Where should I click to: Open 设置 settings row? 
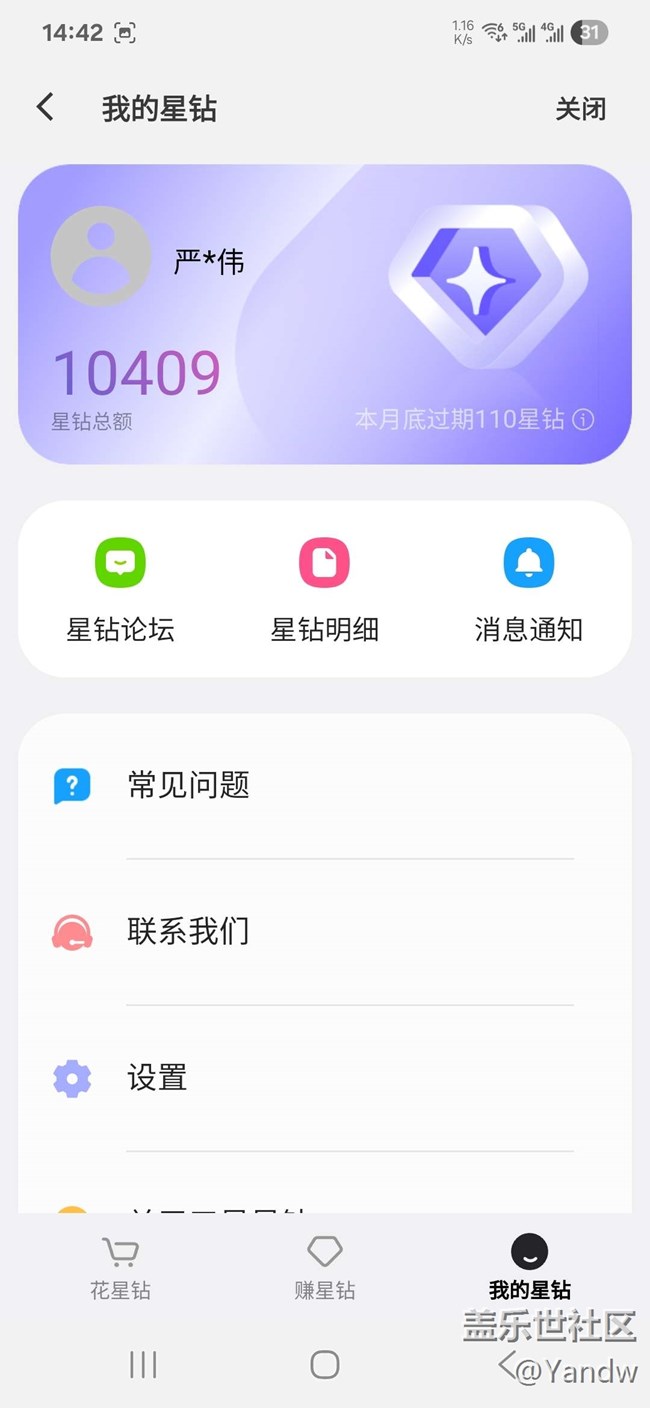click(x=324, y=1078)
